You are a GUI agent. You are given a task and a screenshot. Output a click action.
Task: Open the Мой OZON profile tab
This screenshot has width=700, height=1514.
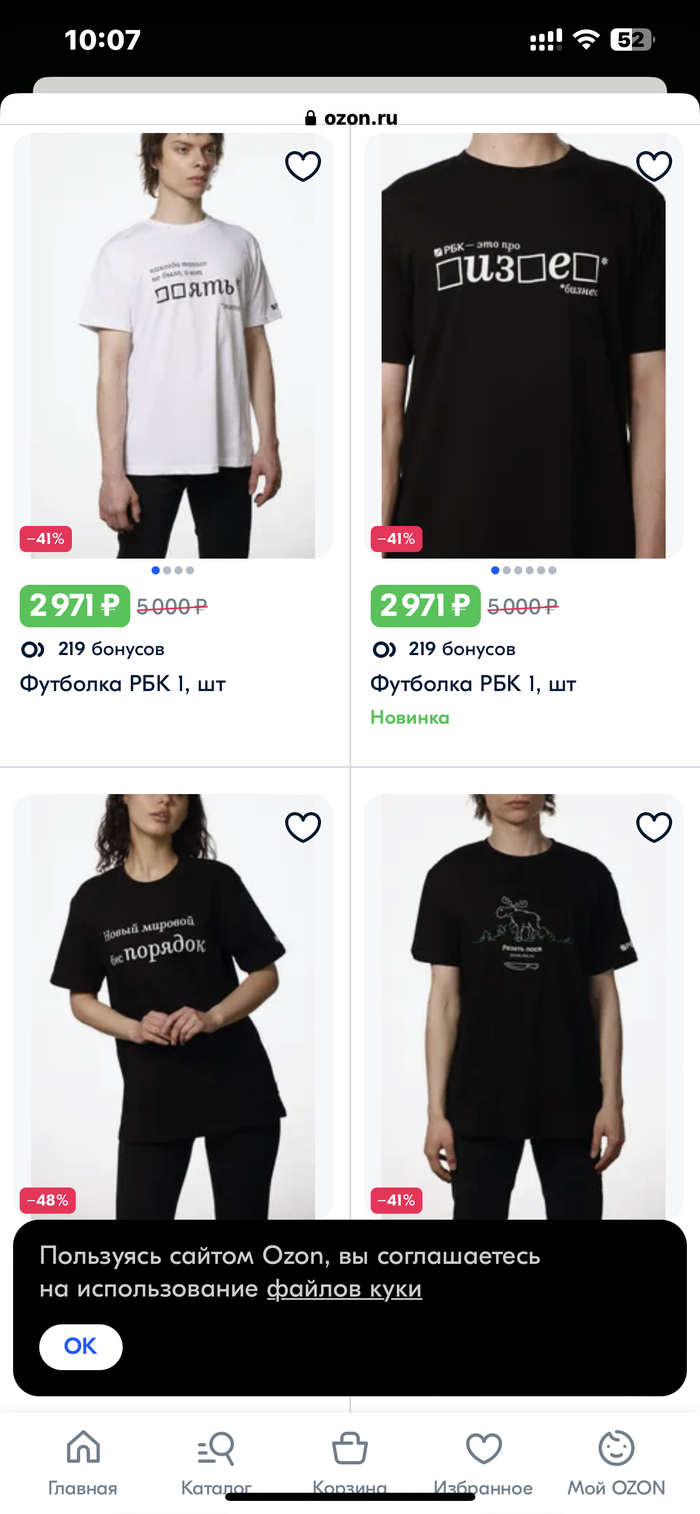616,1461
